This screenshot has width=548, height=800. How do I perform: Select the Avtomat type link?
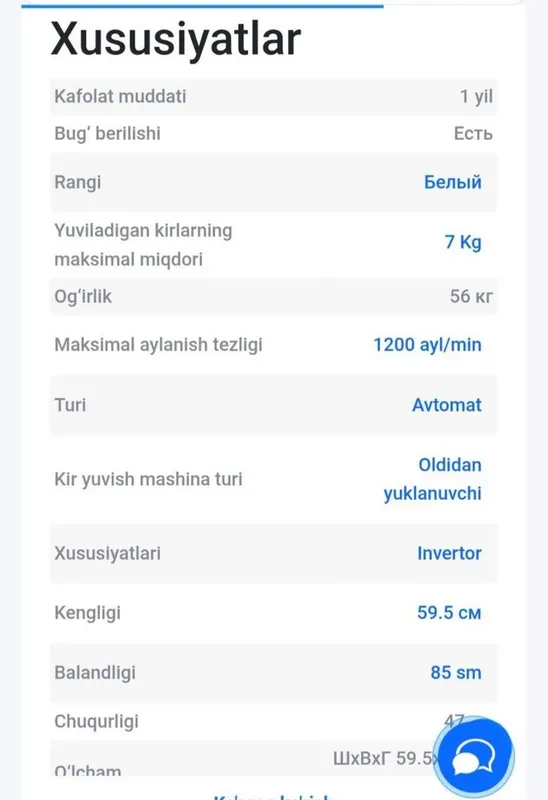click(446, 405)
